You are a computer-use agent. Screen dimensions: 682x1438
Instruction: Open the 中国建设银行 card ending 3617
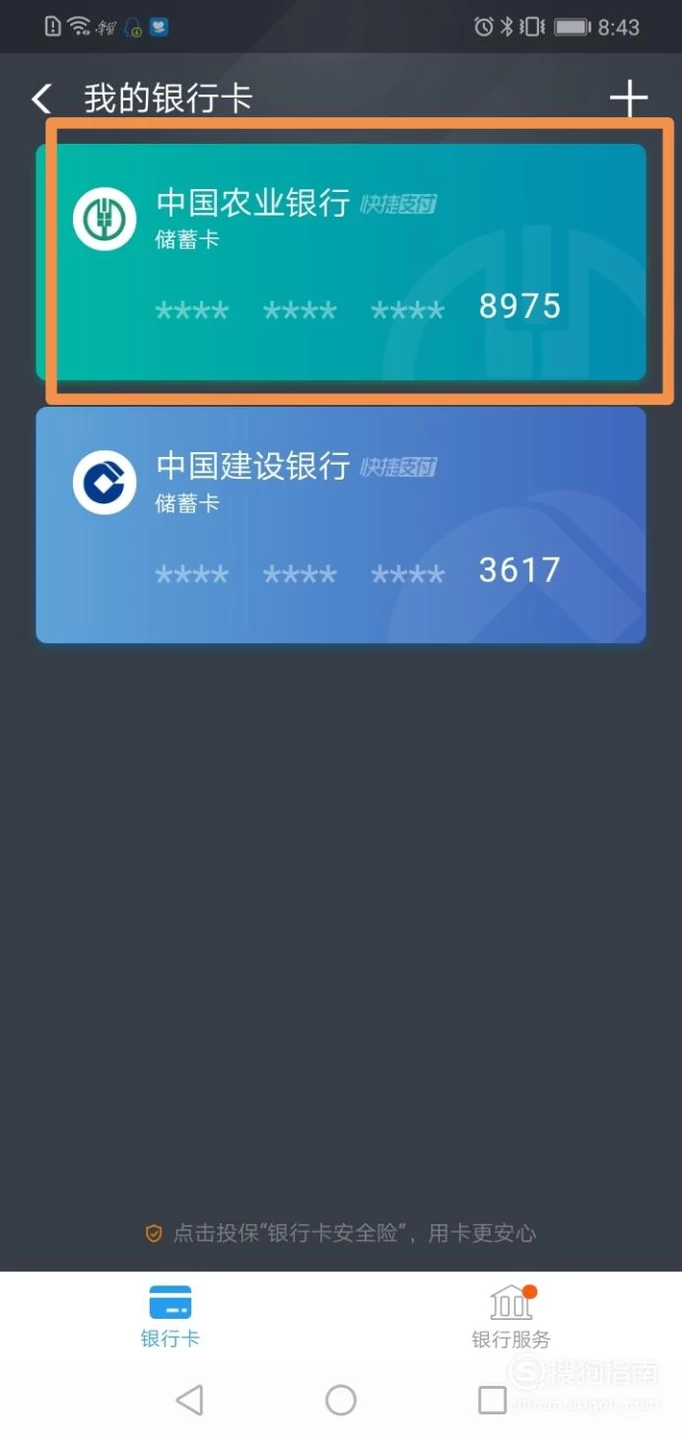pyautogui.click(x=340, y=525)
